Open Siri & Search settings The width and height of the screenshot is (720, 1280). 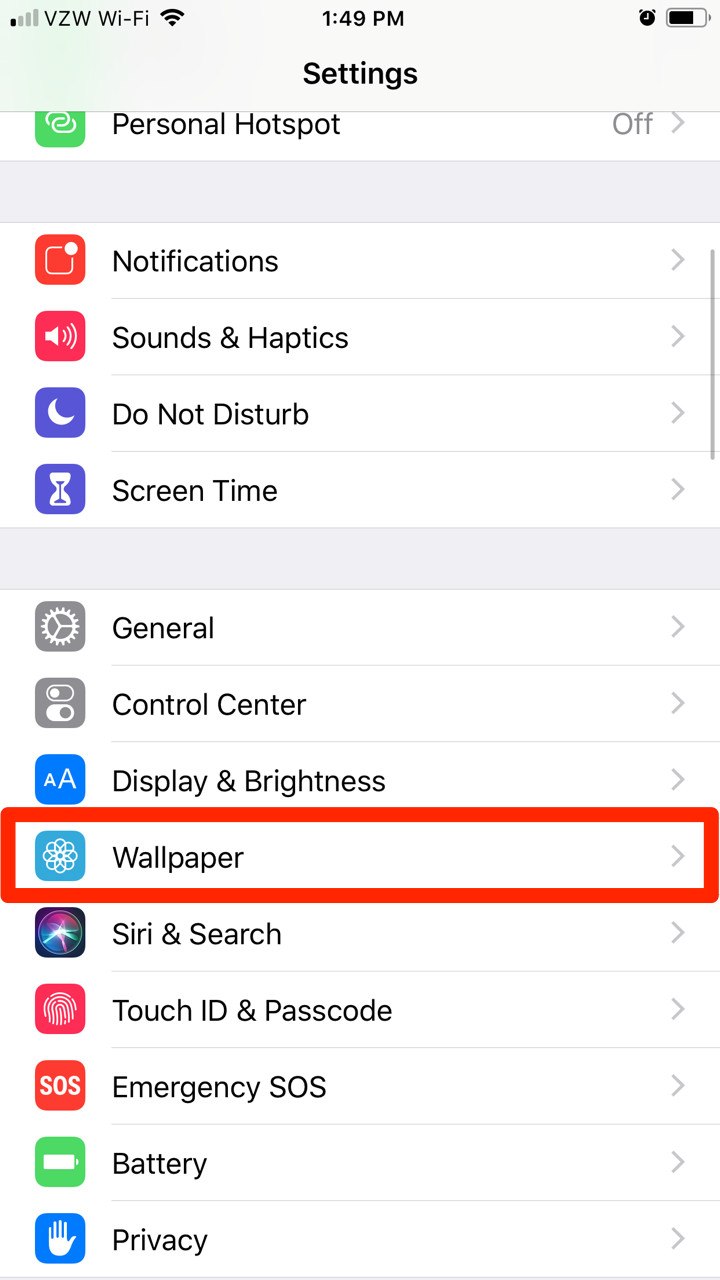(x=360, y=934)
